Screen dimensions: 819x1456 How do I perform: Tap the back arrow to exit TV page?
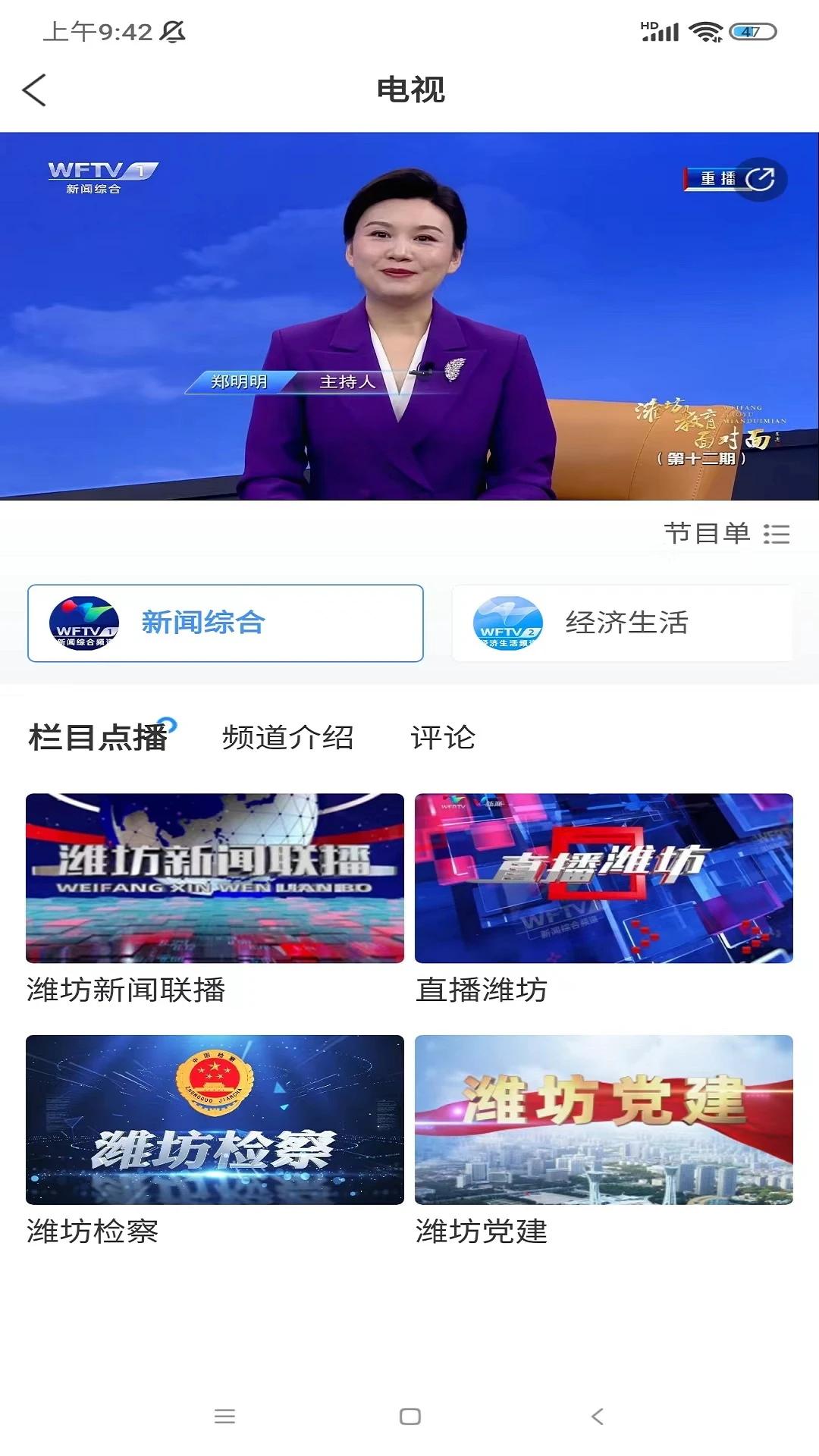32,89
